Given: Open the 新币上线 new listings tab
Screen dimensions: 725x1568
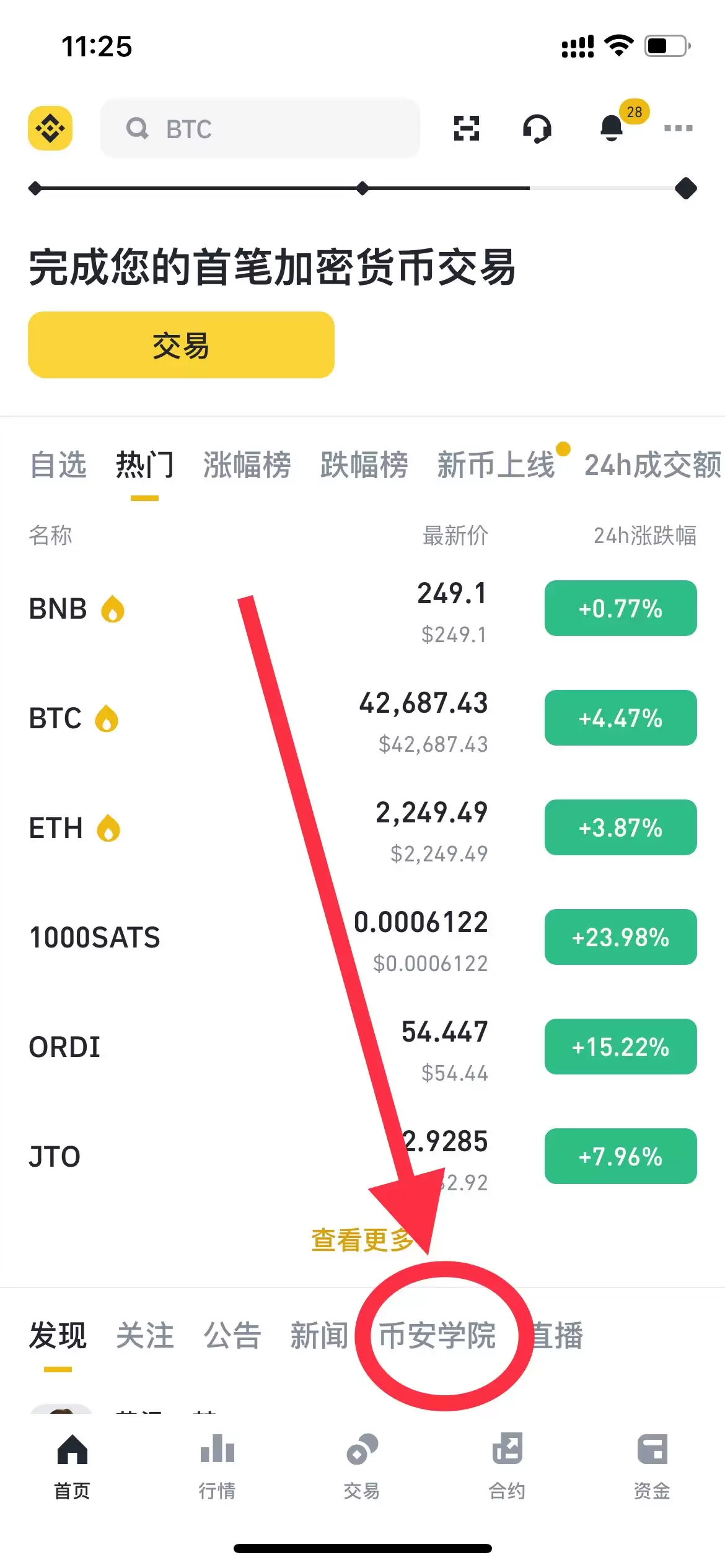Looking at the screenshot, I should [496, 466].
